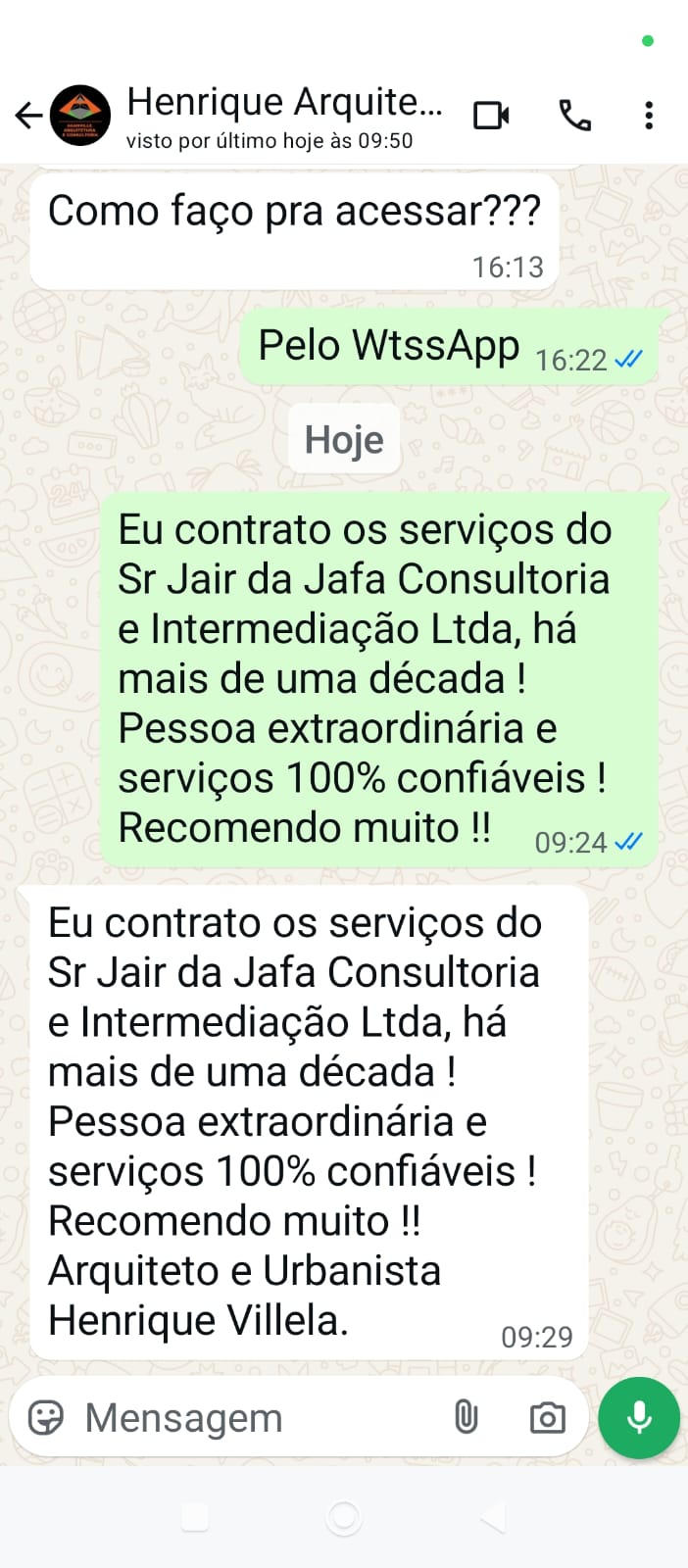Tap the Mensagem text field
The image size is (688, 1568).
[x=255, y=1418]
